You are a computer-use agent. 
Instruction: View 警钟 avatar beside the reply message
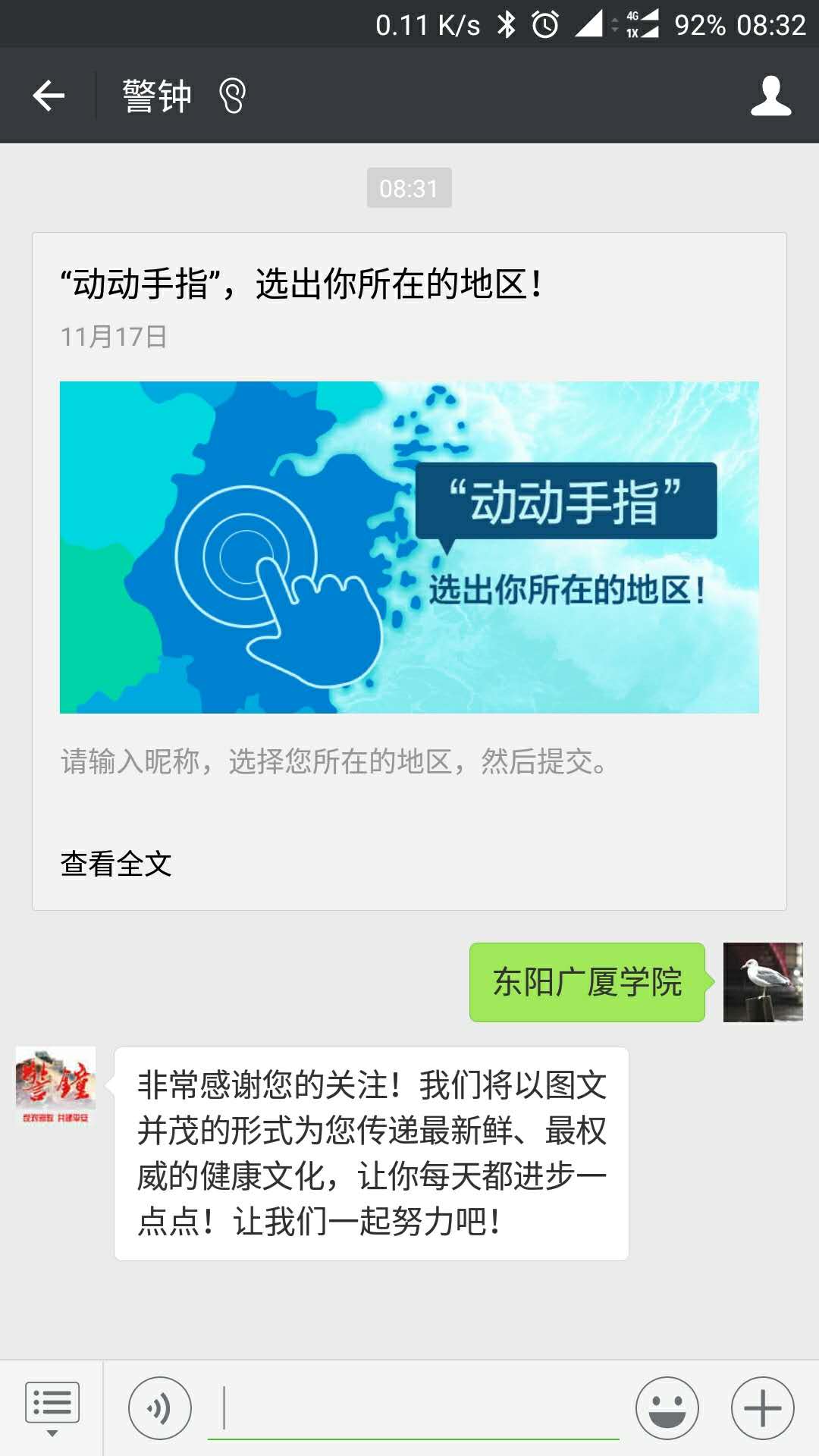(55, 1086)
